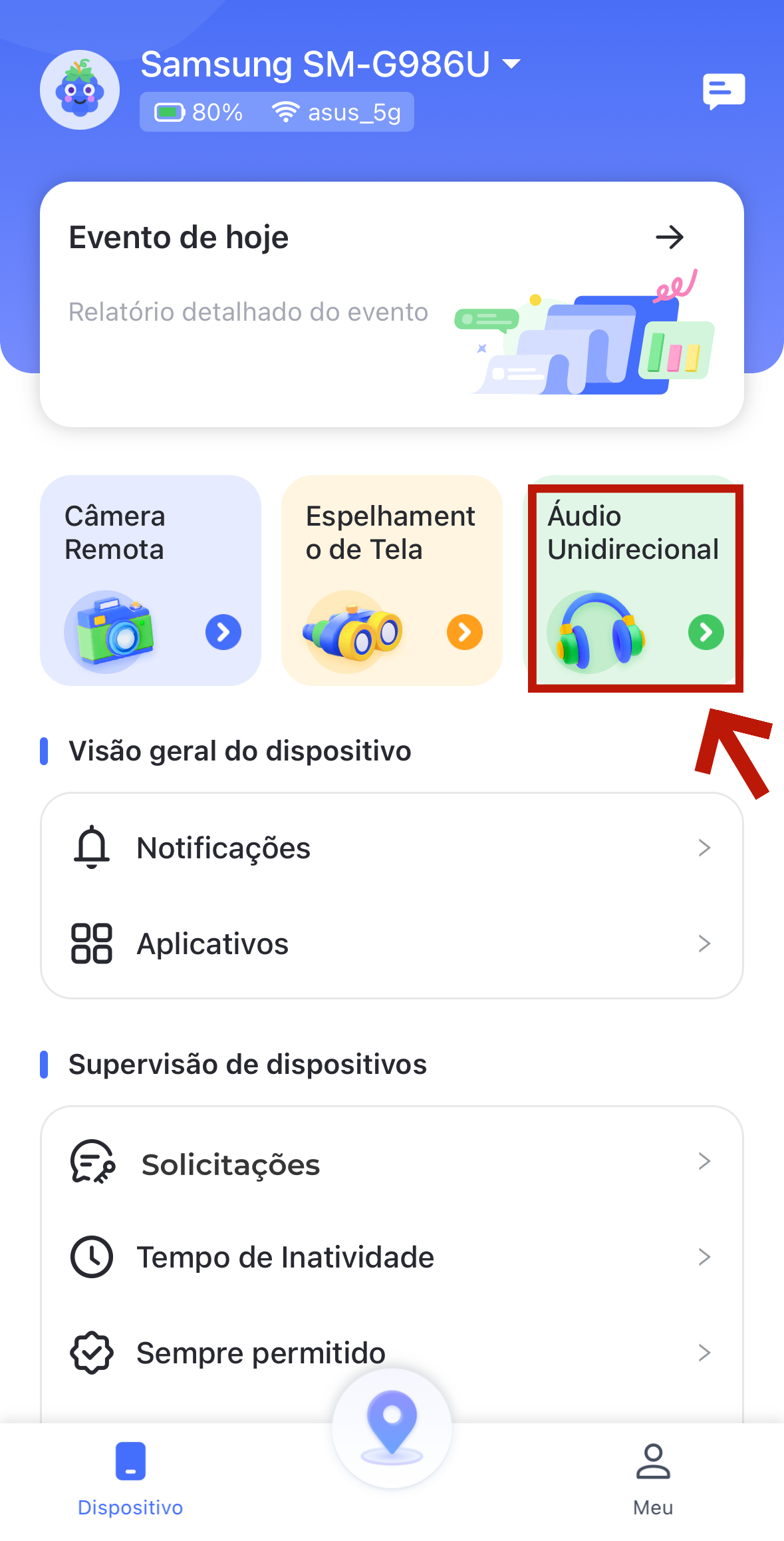
Task: Click the asus_5g Wi-Fi badge
Action: coord(337,111)
